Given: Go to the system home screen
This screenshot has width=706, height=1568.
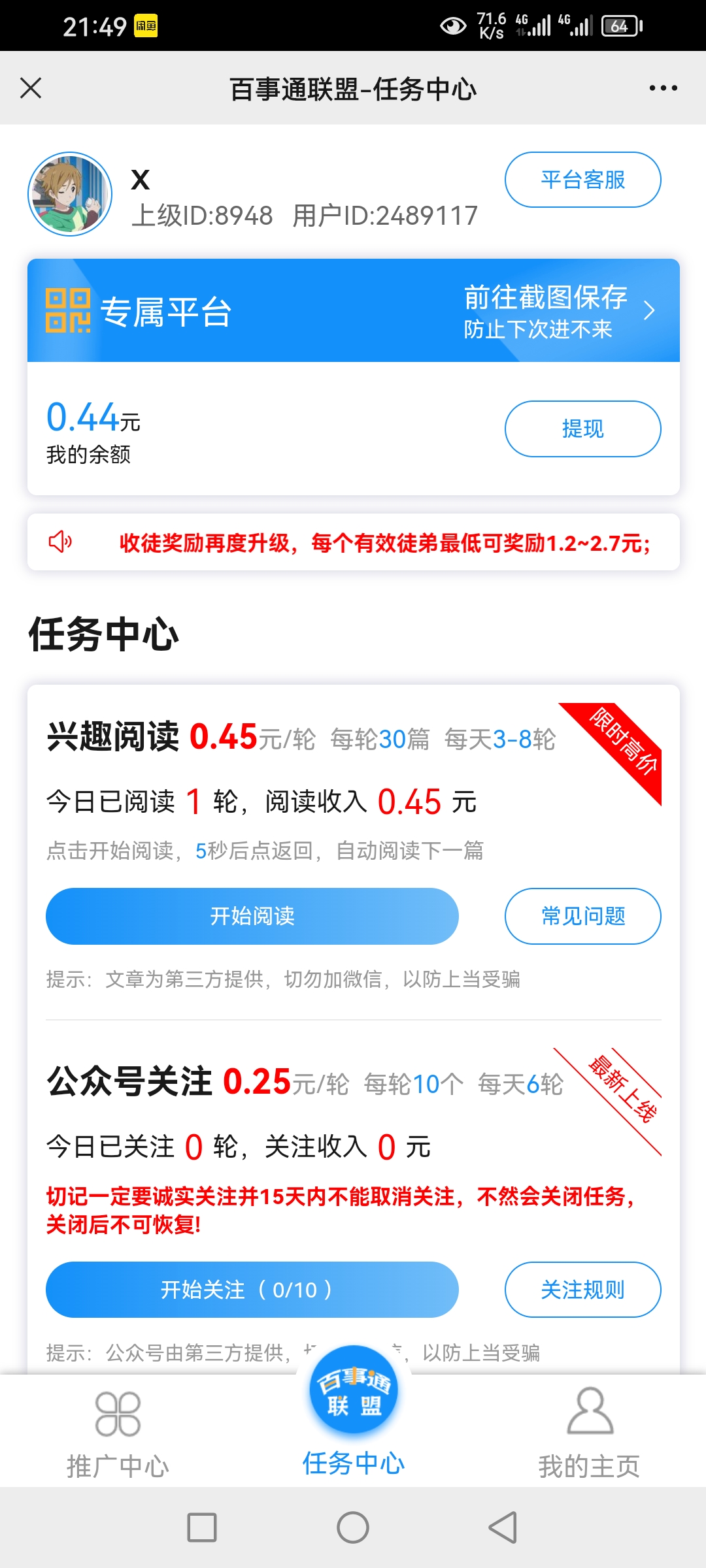Looking at the screenshot, I should coord(353,1527).
